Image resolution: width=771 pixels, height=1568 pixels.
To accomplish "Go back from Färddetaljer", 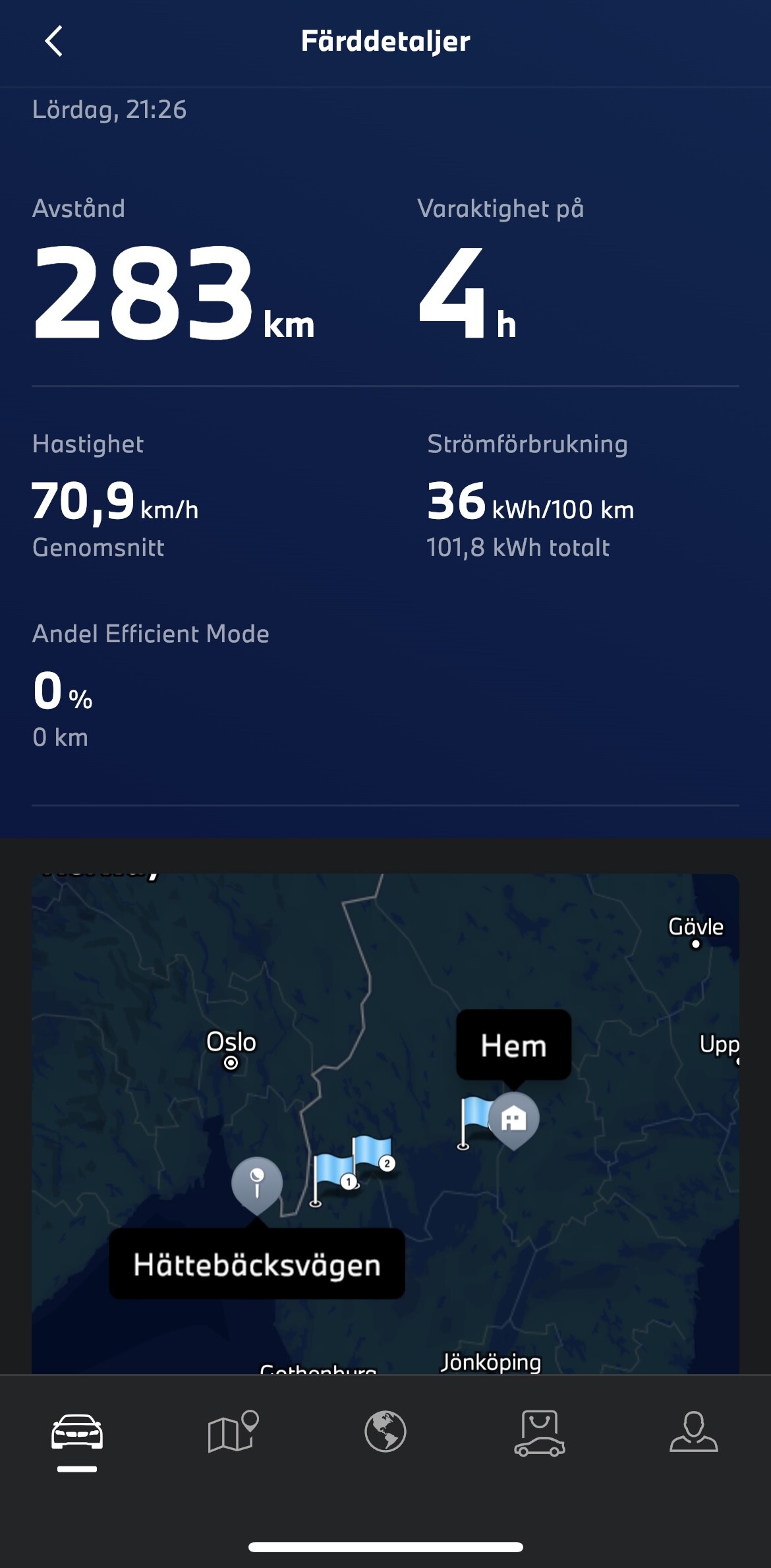I will coord(54,42).
